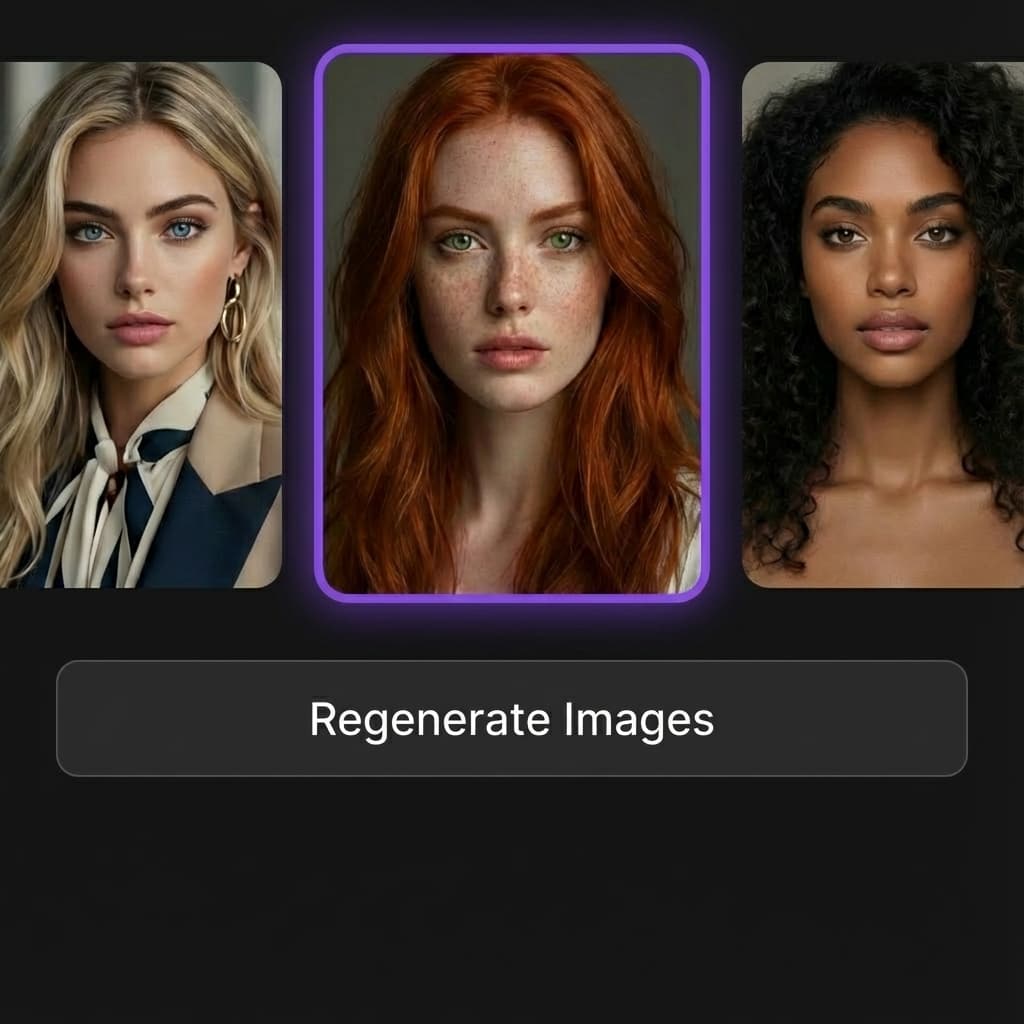The image size is (1024, 1024).
Task: Select the blonde woman portrait
Action: coord(140,324)
